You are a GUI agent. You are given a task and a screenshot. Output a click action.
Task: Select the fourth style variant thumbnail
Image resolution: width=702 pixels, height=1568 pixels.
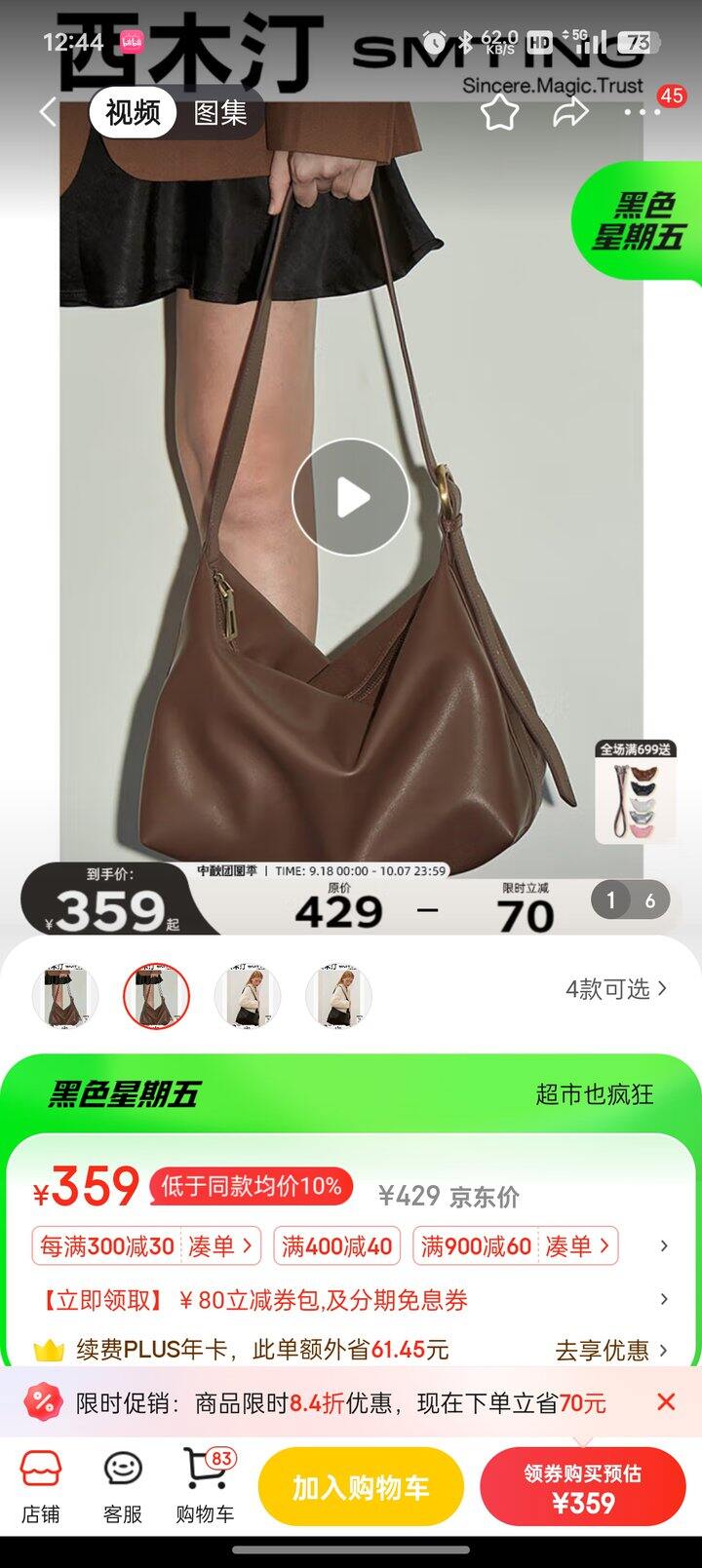(x=338, y=996)
